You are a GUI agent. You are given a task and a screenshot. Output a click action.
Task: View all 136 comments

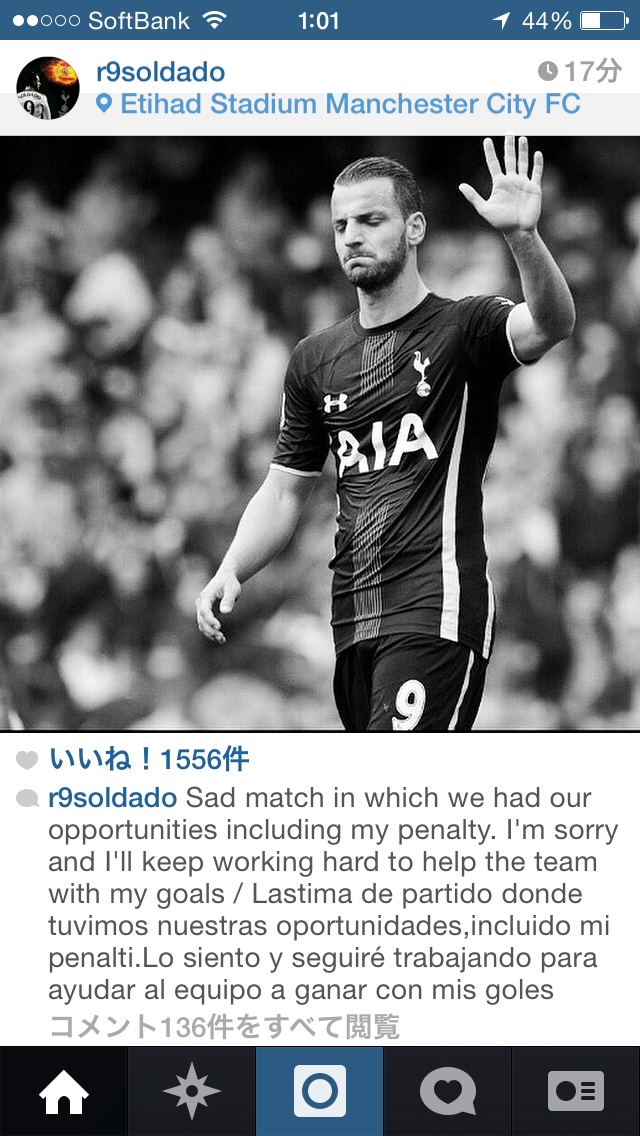(x=224, y=1027)
